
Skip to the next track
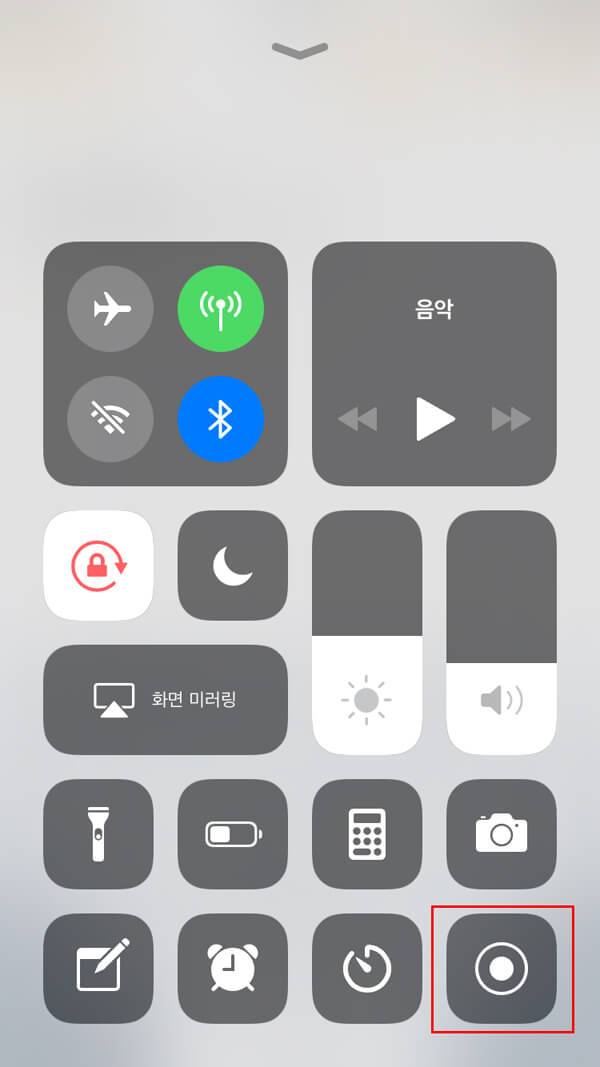point(511,419)
